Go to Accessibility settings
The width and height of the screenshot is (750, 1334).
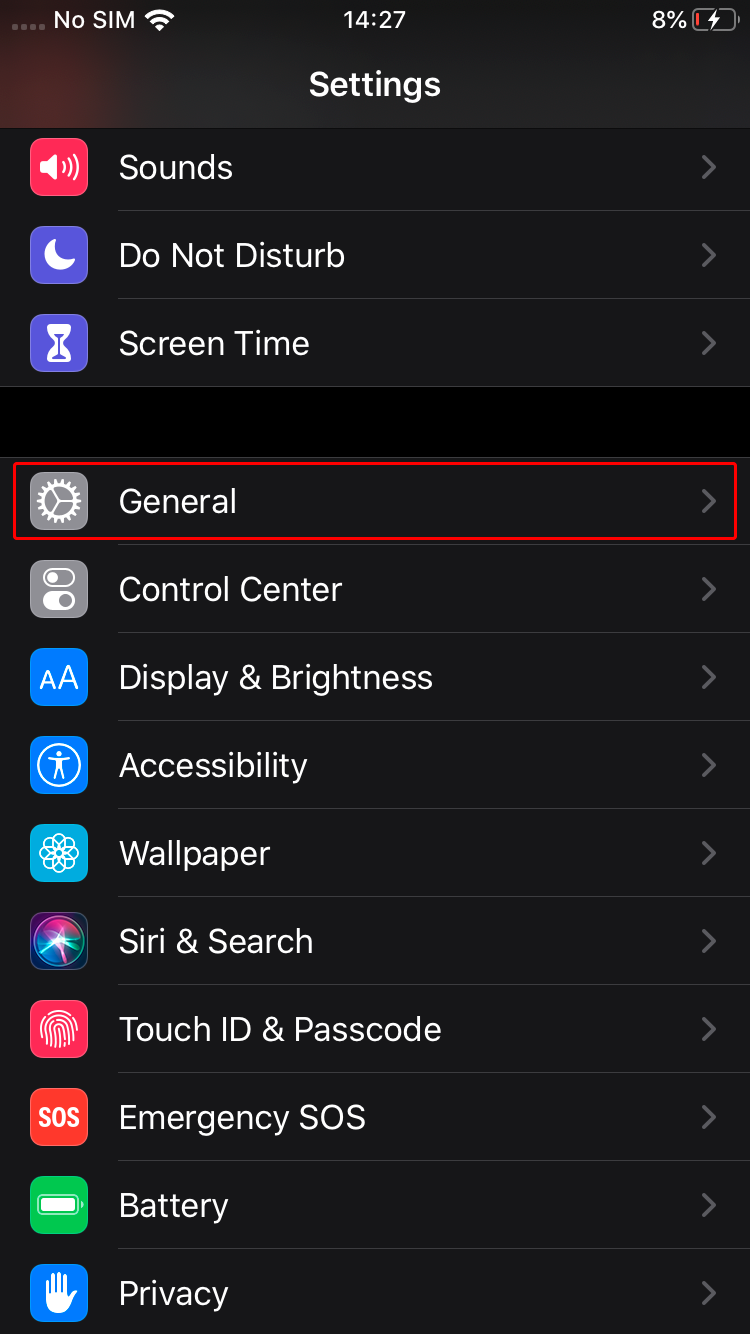pos(375,765)
